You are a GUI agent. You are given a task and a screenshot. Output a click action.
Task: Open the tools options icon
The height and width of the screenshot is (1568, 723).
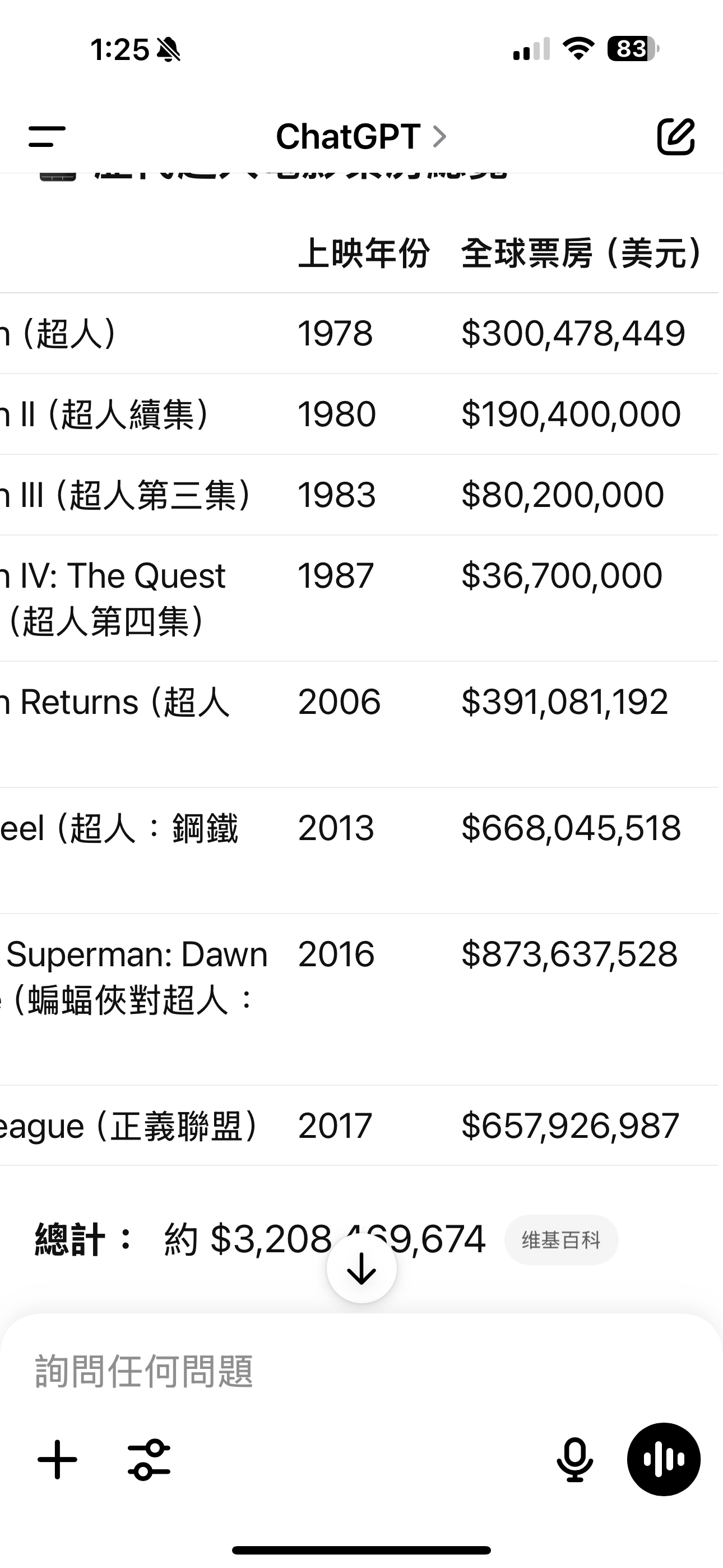(149, 1460)
